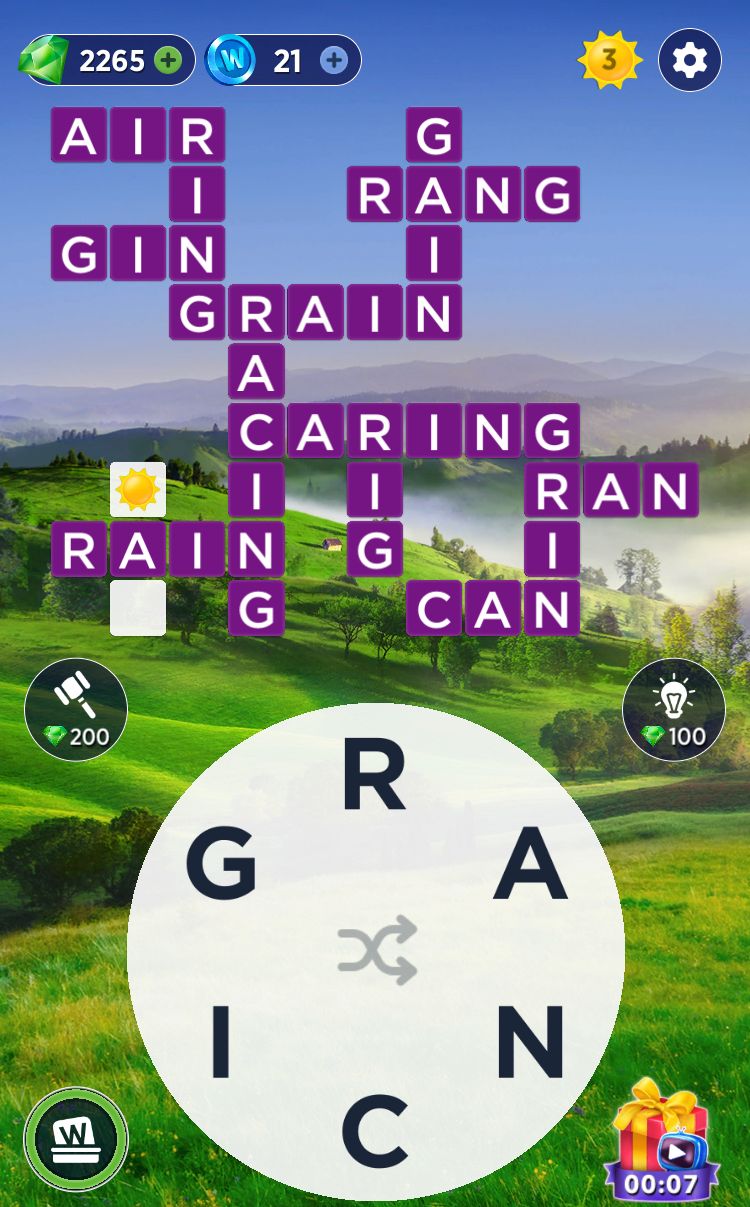Screen dimensions: 750x1207
Task: Tap the sun coin counter
Action: pyautogui.click(x=609, y=60)
